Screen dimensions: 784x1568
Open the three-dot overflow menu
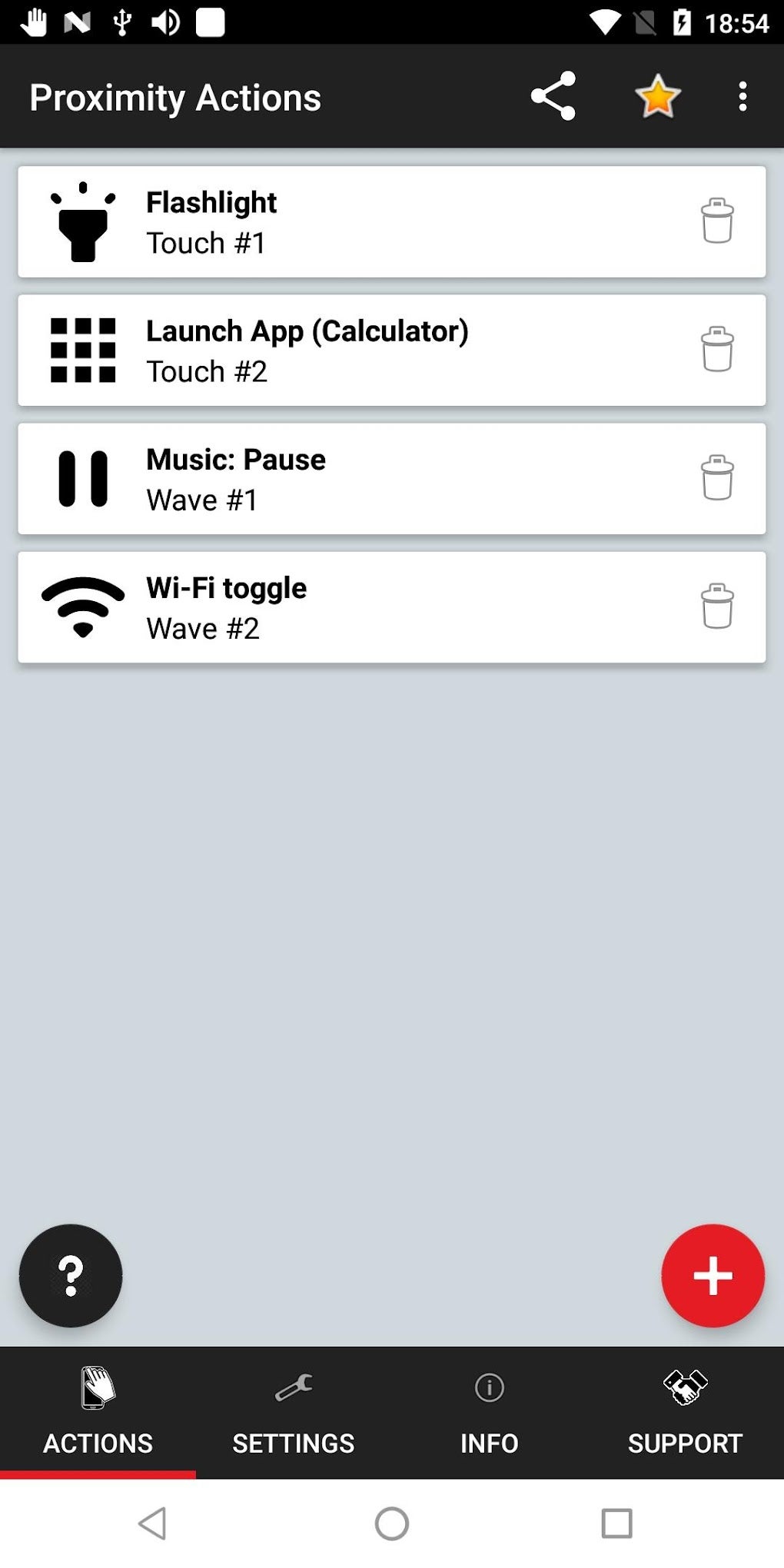click(x=742, y=96)
